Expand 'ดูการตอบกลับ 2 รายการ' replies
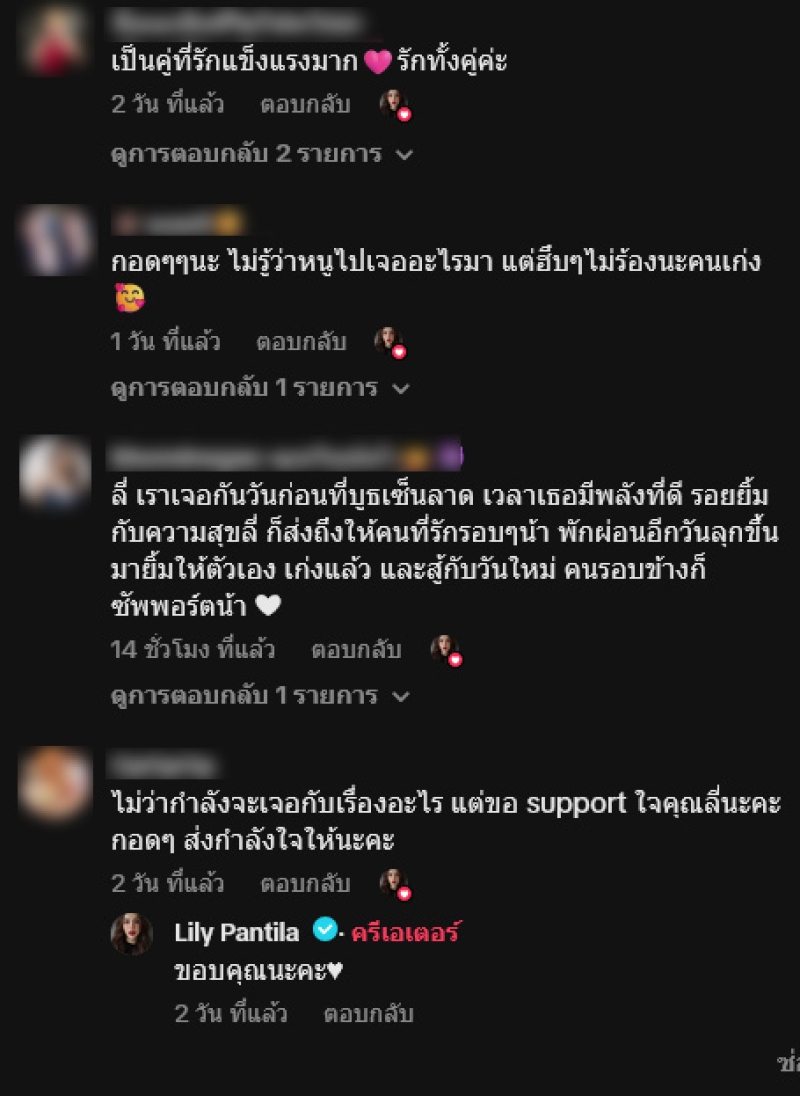 click(x=261, y=154)
